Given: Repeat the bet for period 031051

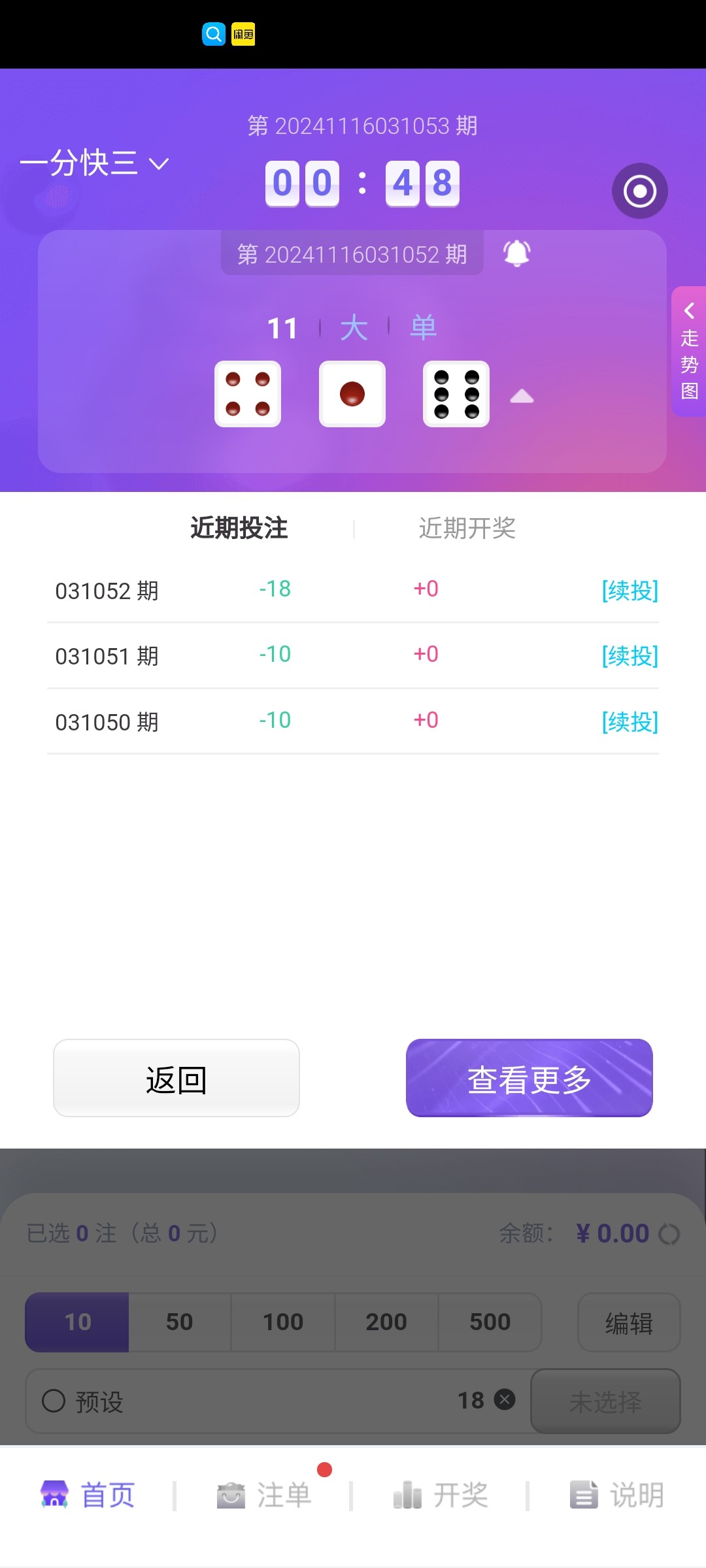Looking at the screenshot, I should click(630, 655).
